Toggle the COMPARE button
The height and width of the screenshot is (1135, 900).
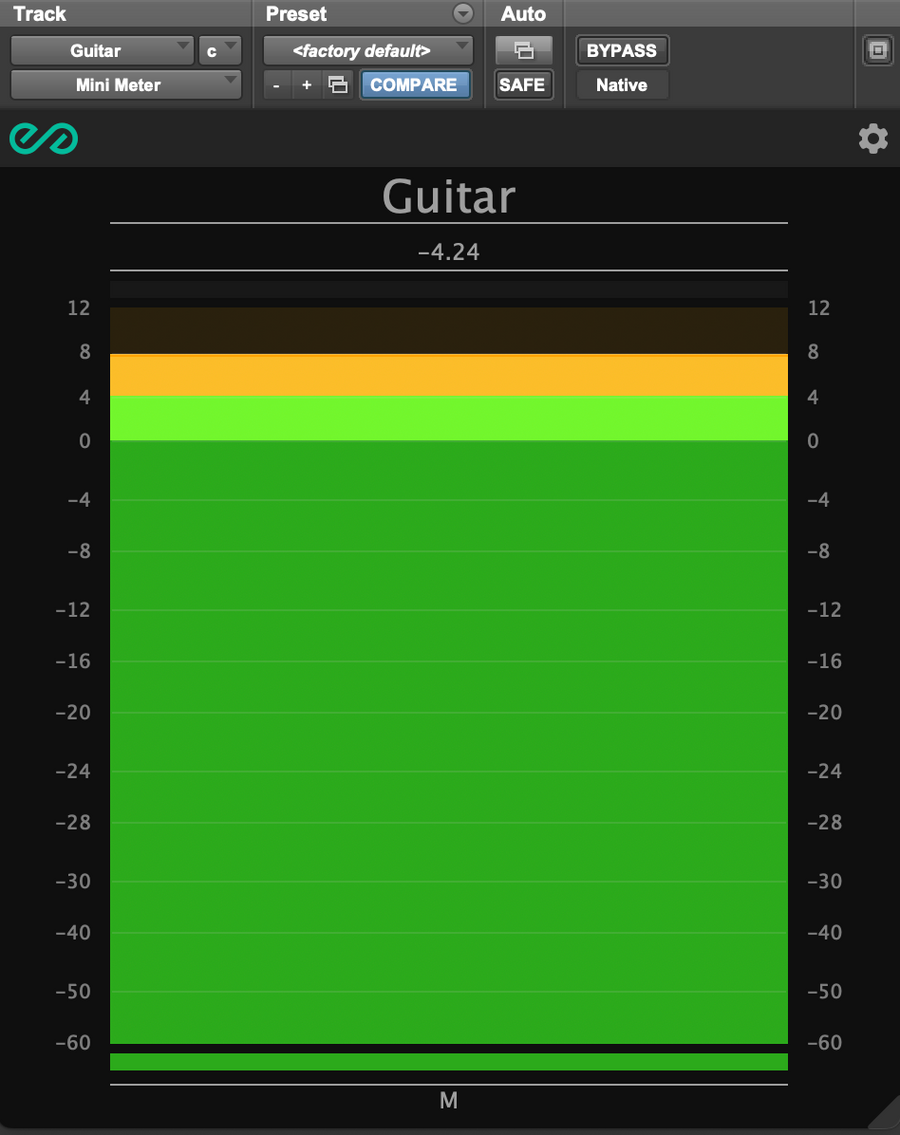(x=413, y=85)
